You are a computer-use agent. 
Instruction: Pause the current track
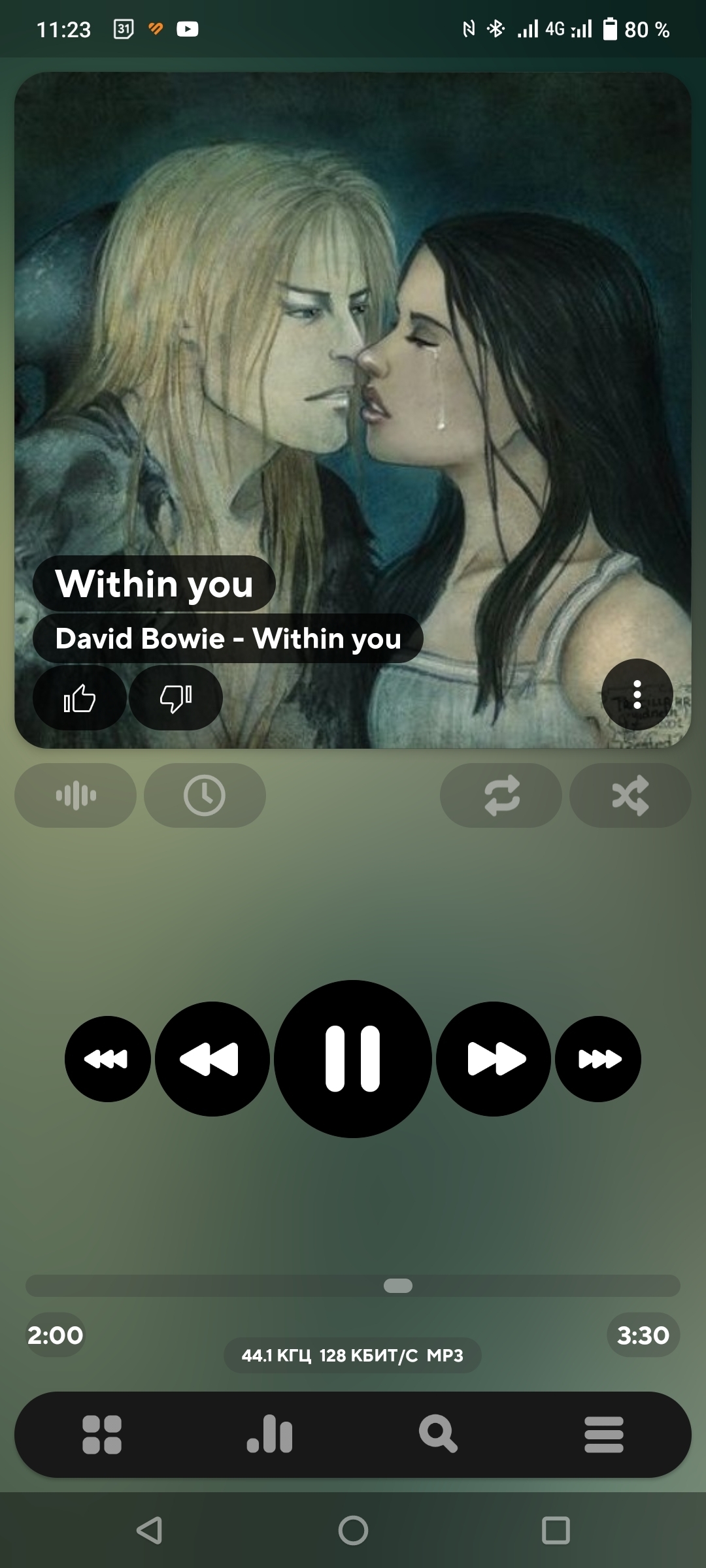click(353, 1058)
